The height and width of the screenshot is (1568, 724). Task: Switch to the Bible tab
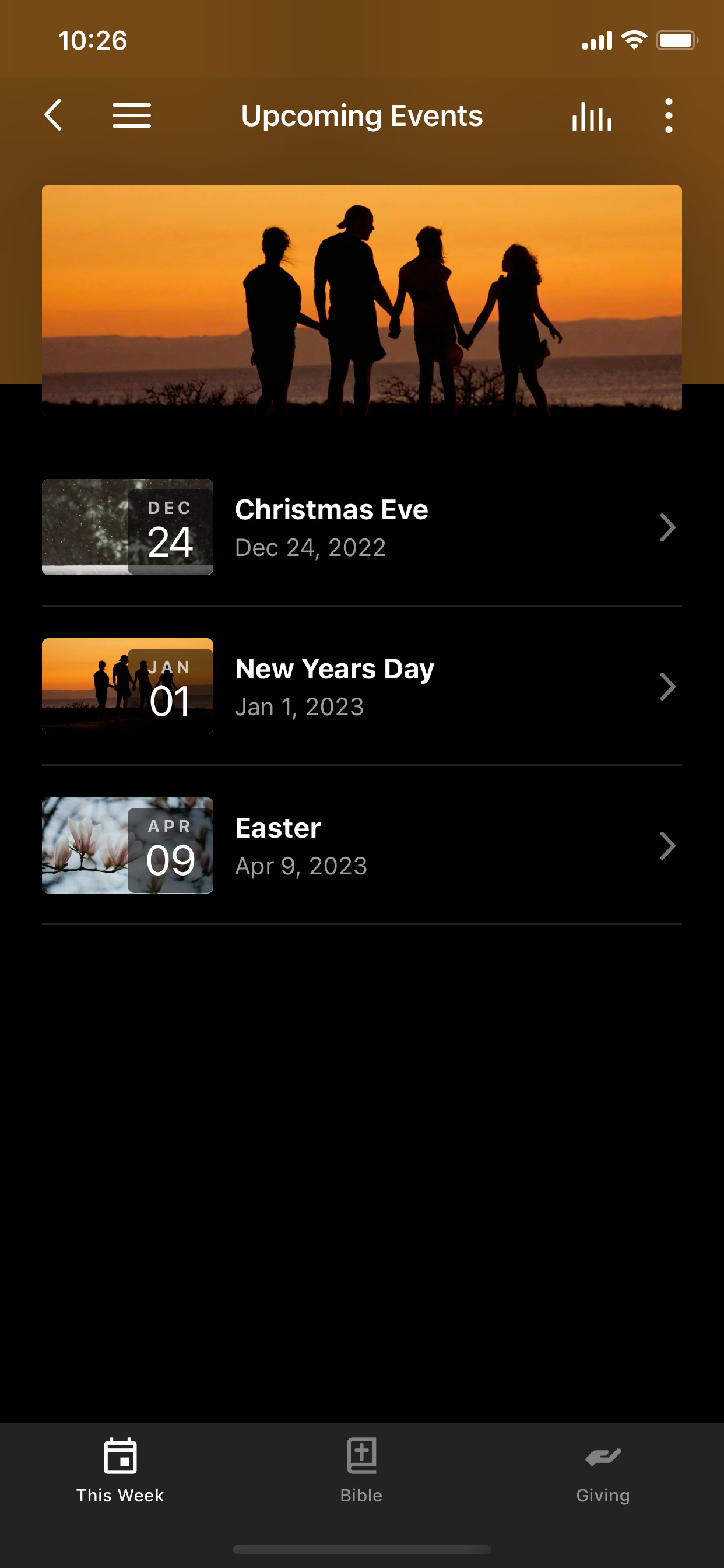pos(361,1471)
